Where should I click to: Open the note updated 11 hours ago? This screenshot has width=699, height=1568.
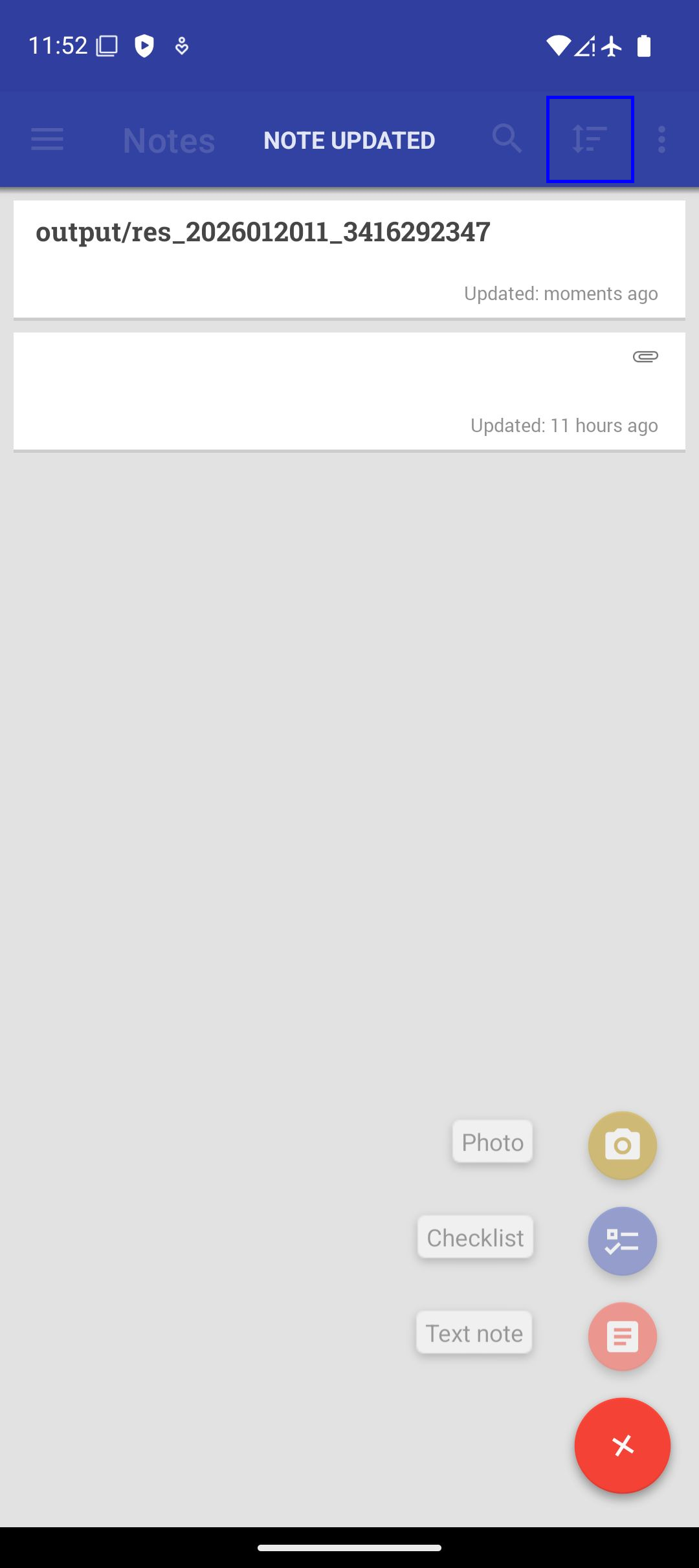coord(349,391)
